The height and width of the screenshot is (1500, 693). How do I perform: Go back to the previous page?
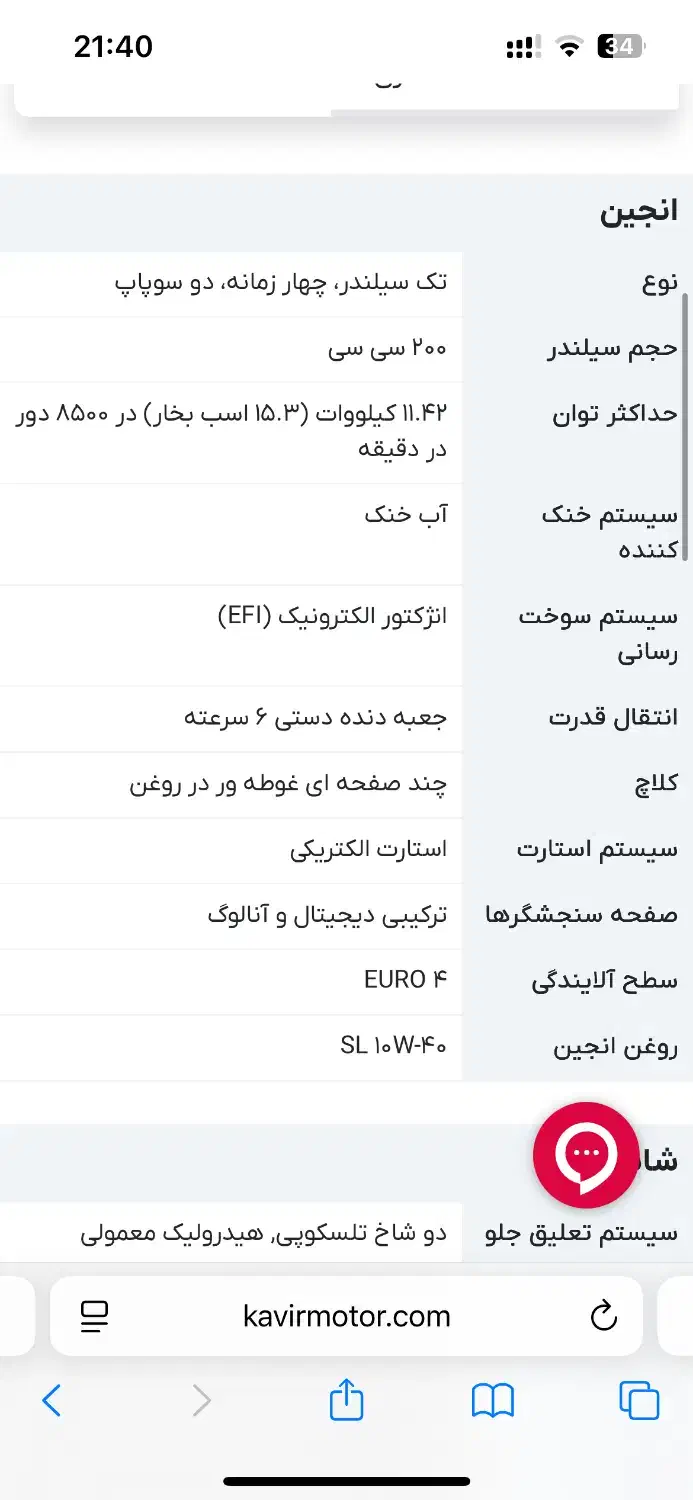pos(52,1400)
